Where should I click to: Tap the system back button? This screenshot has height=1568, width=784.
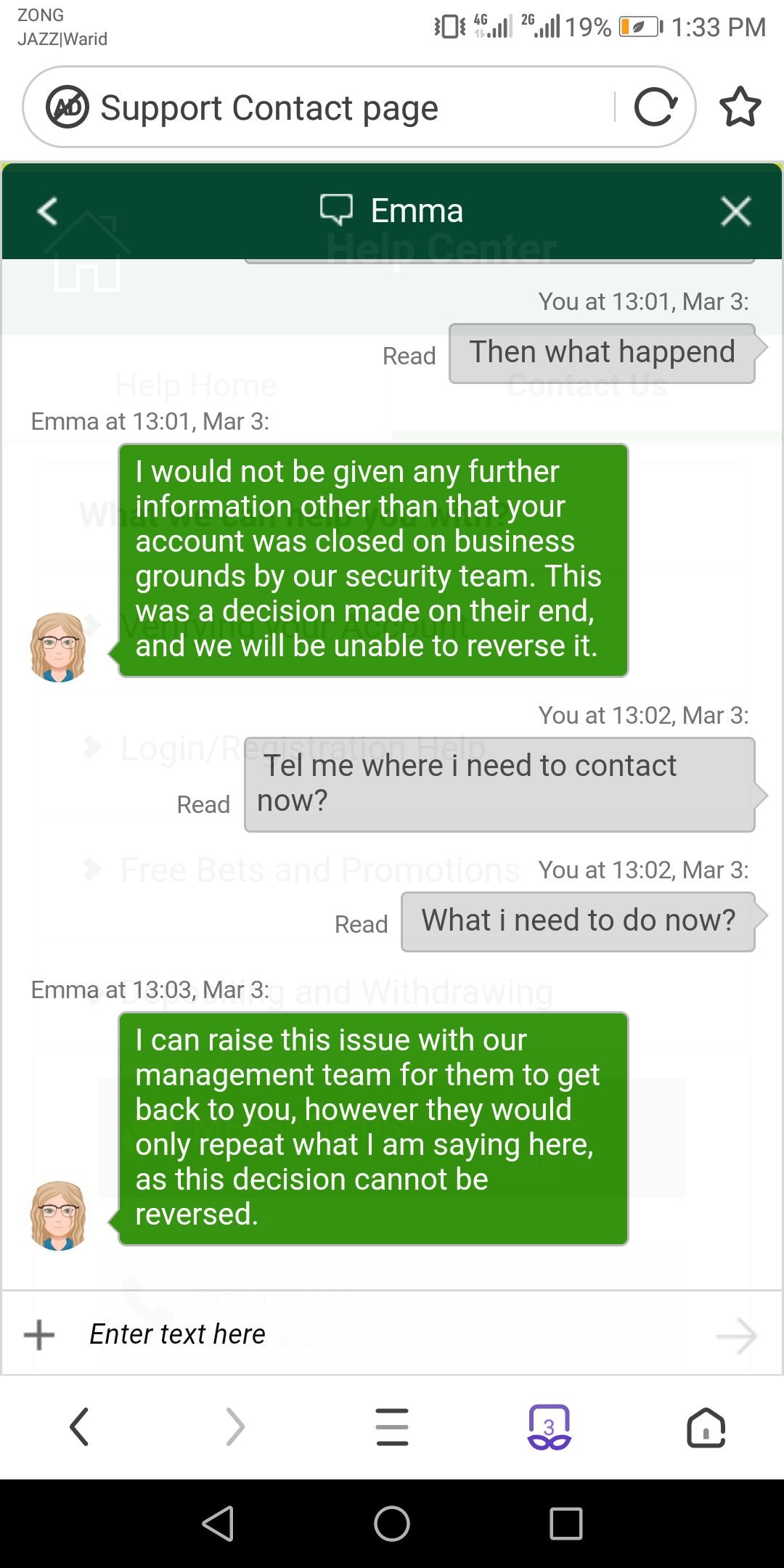[x=218, y=1523]
